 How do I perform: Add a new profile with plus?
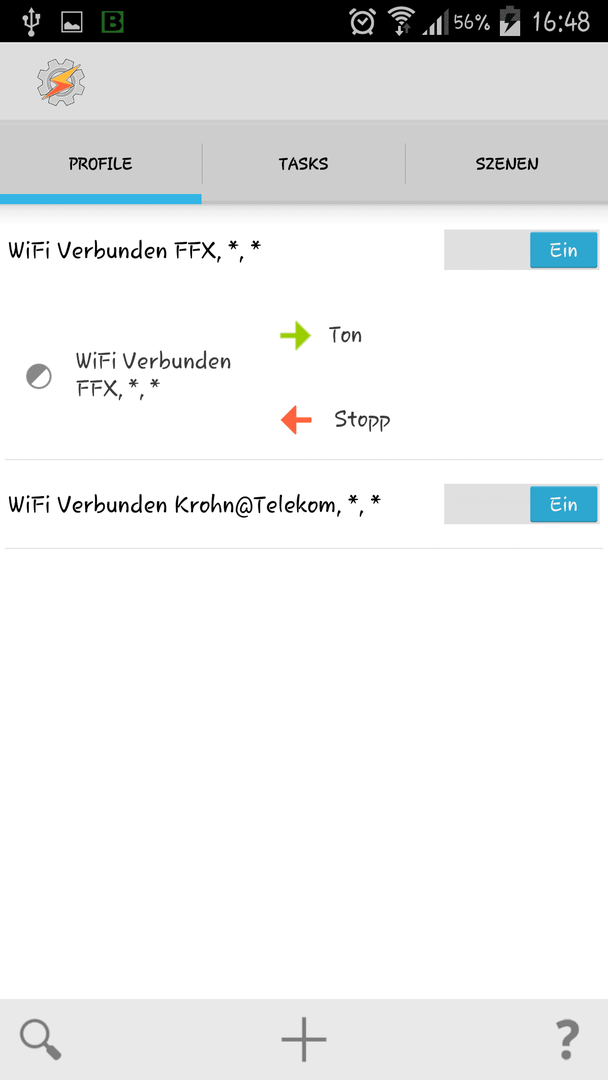[x=304, y=1039]
